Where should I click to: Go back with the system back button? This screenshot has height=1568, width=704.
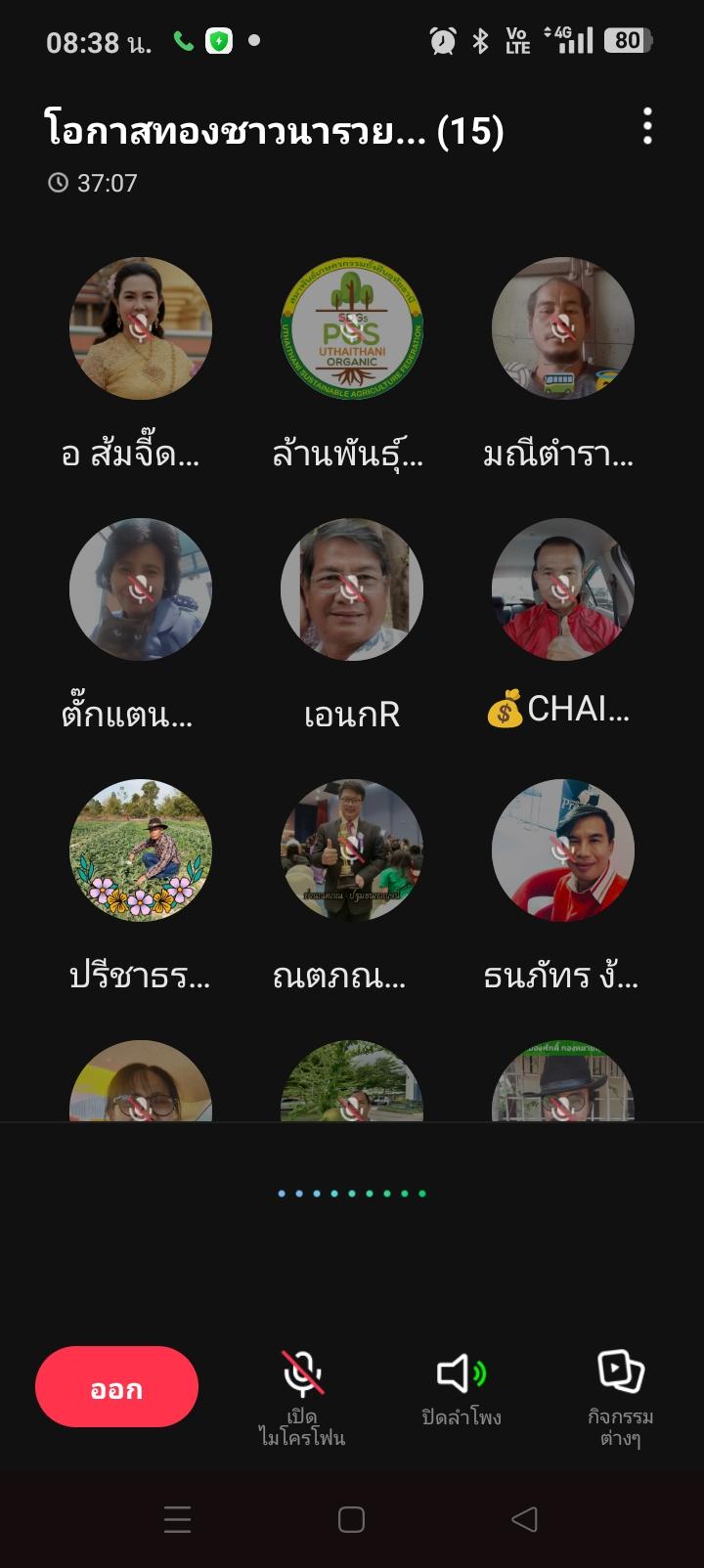click(525, 1519)
